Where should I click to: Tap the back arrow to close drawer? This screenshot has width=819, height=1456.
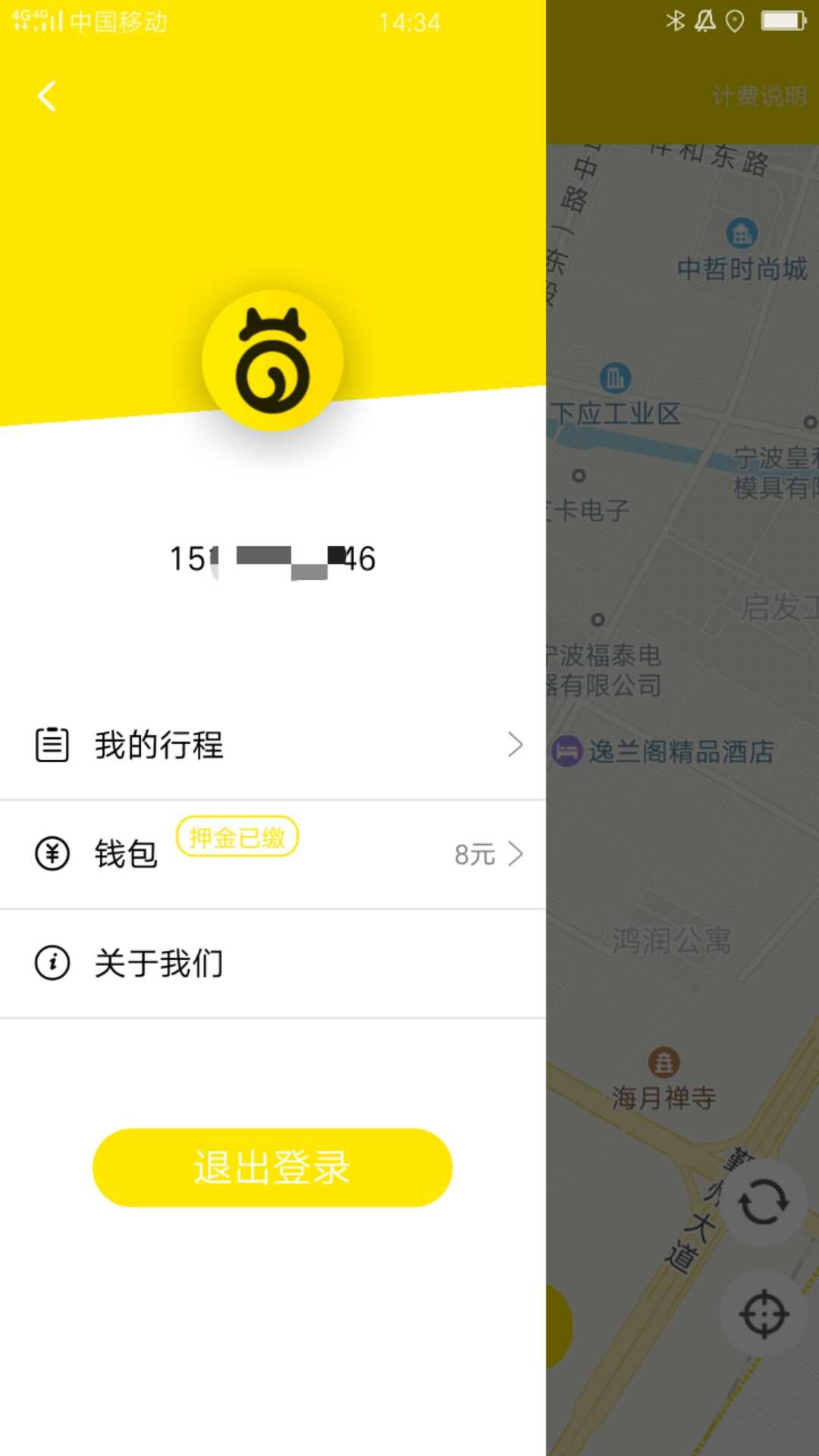(45, 96)
